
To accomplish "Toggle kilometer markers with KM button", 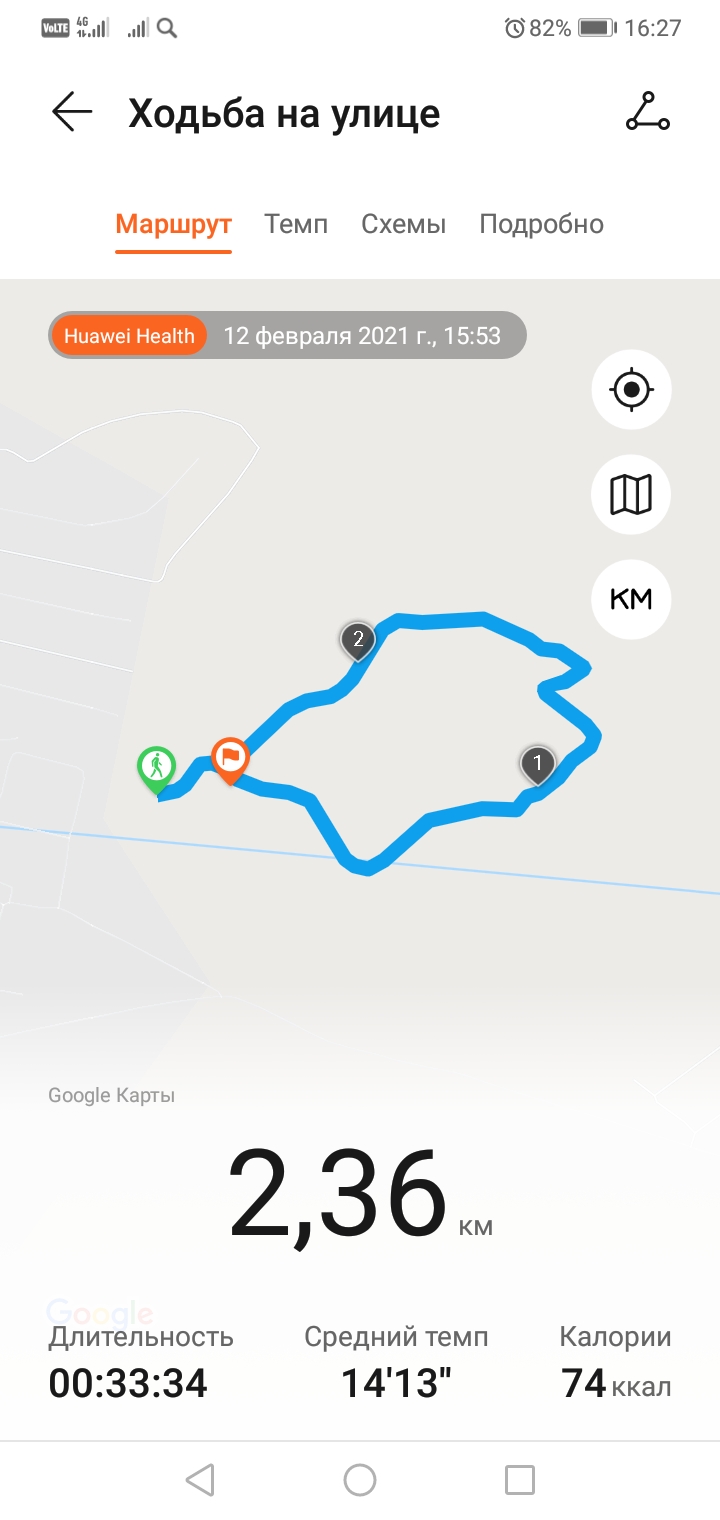I will click(x=631, y=599).
